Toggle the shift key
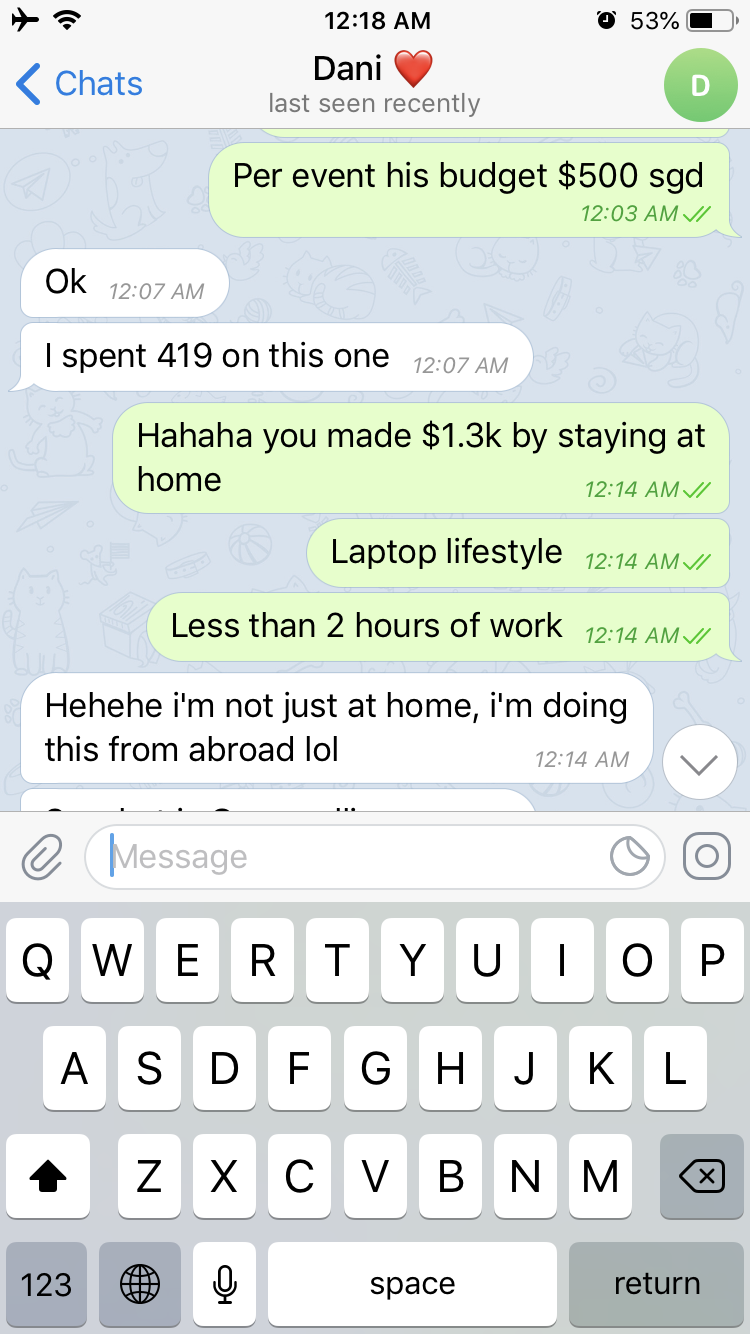Viewport: 750px width, 1334px height. point(47,1176)
